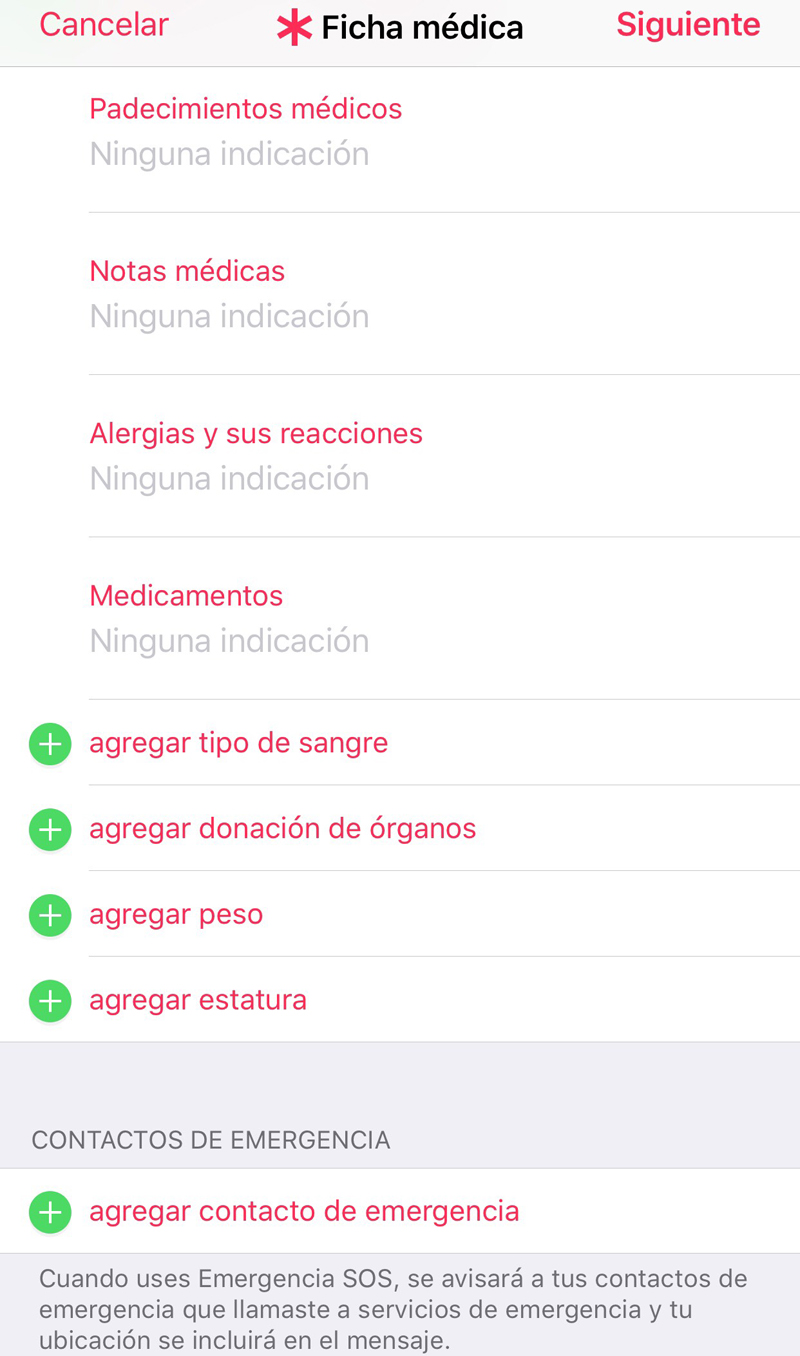
Task: Edit the Padecimientos médicos field
Action: coord(230,154)
